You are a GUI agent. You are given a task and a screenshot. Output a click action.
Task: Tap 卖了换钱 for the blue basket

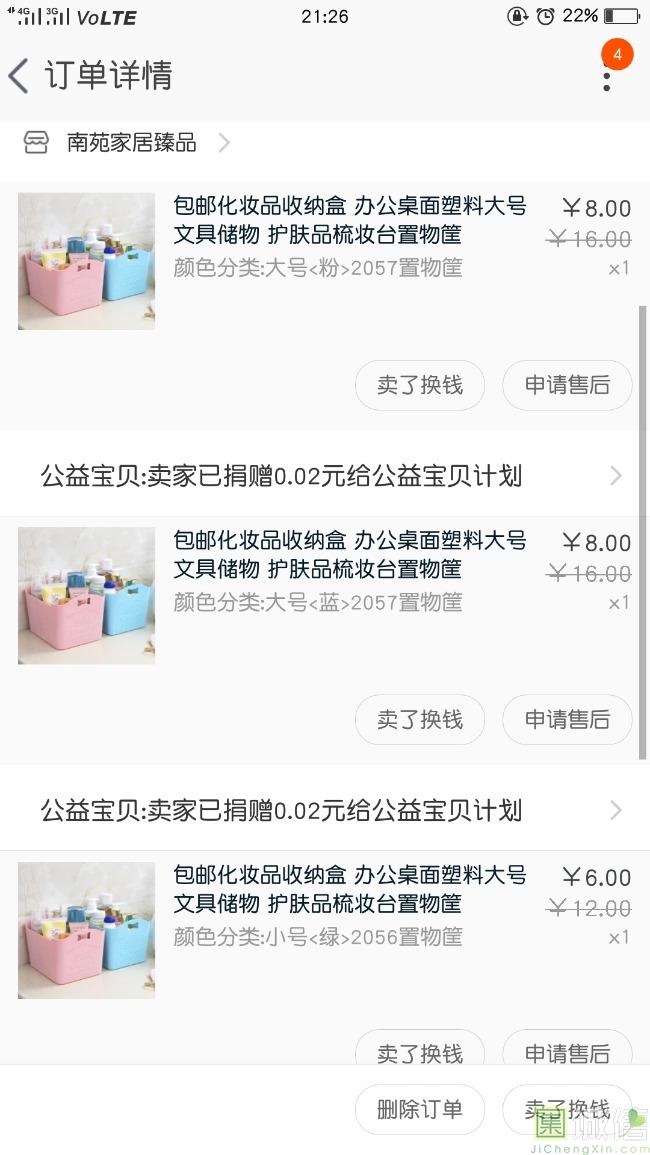pos(420,719)
